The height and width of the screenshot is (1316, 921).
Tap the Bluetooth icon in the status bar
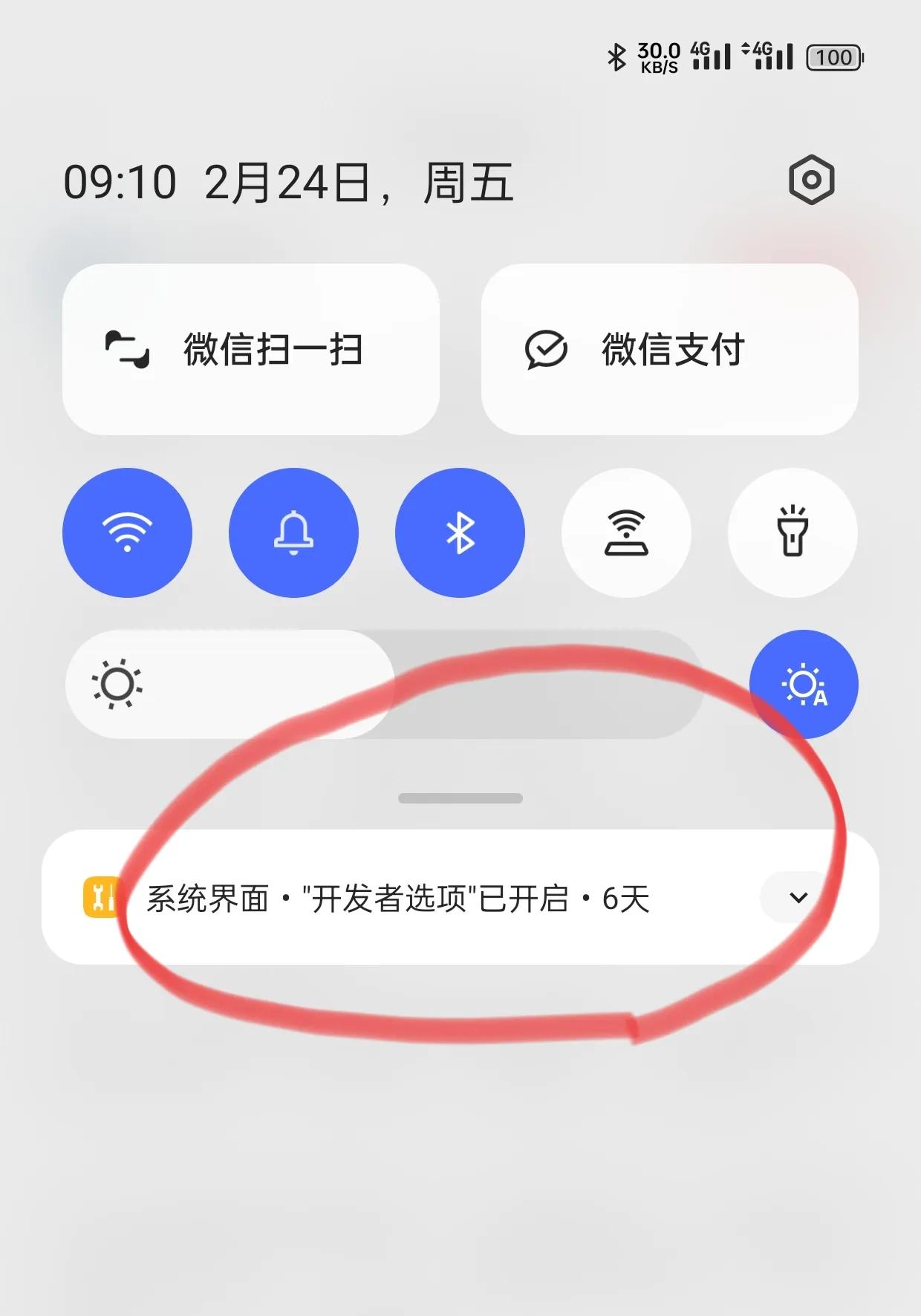point(616,57)
